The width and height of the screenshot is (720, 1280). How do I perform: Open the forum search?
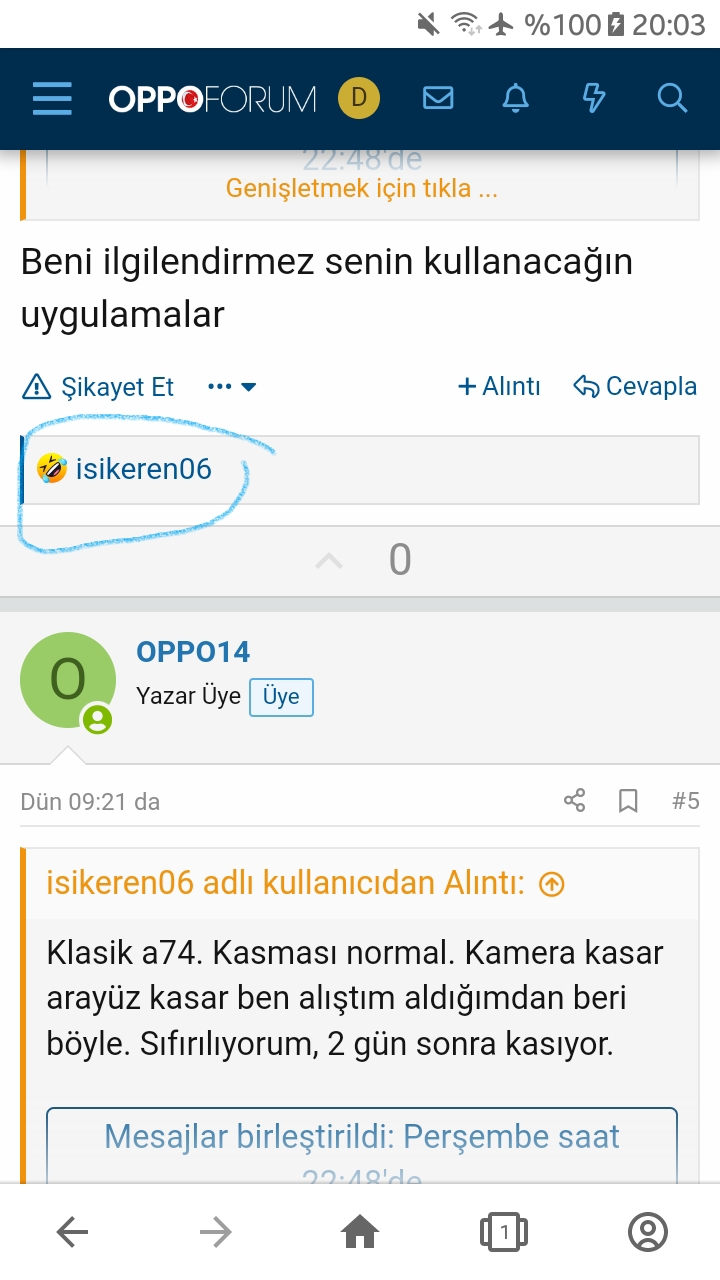tap(672, 98)
